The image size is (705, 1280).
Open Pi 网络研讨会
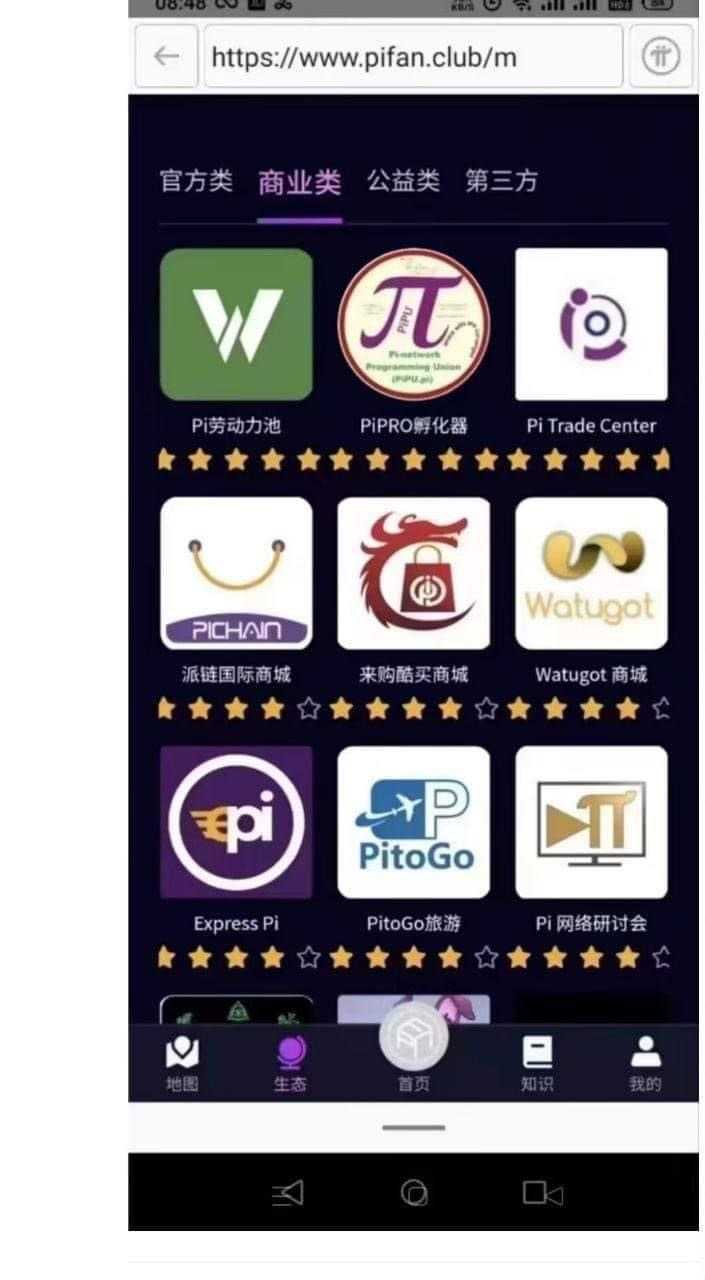tap(591, 822)
